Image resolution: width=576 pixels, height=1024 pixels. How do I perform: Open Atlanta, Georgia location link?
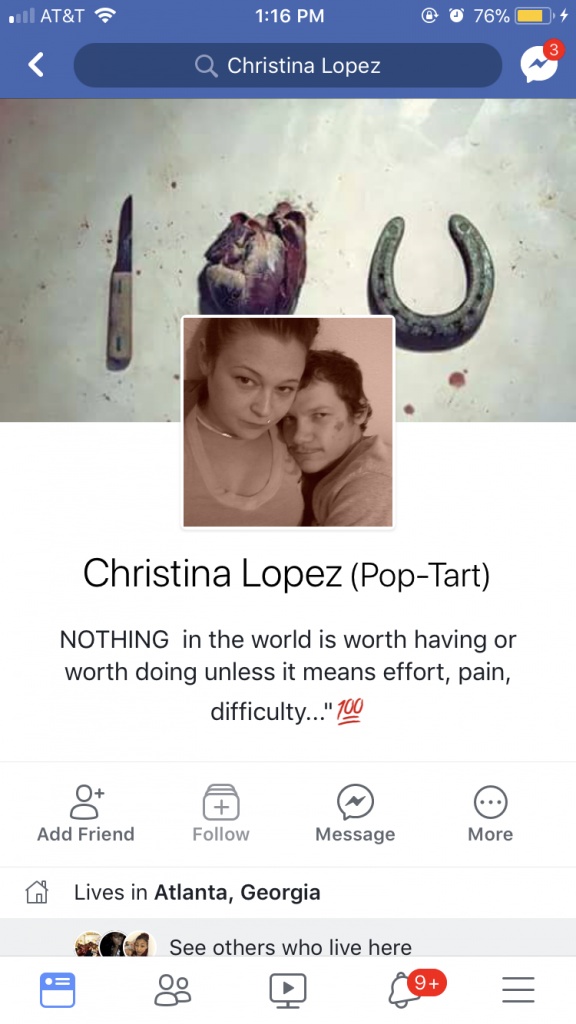(x=237, y=892)
